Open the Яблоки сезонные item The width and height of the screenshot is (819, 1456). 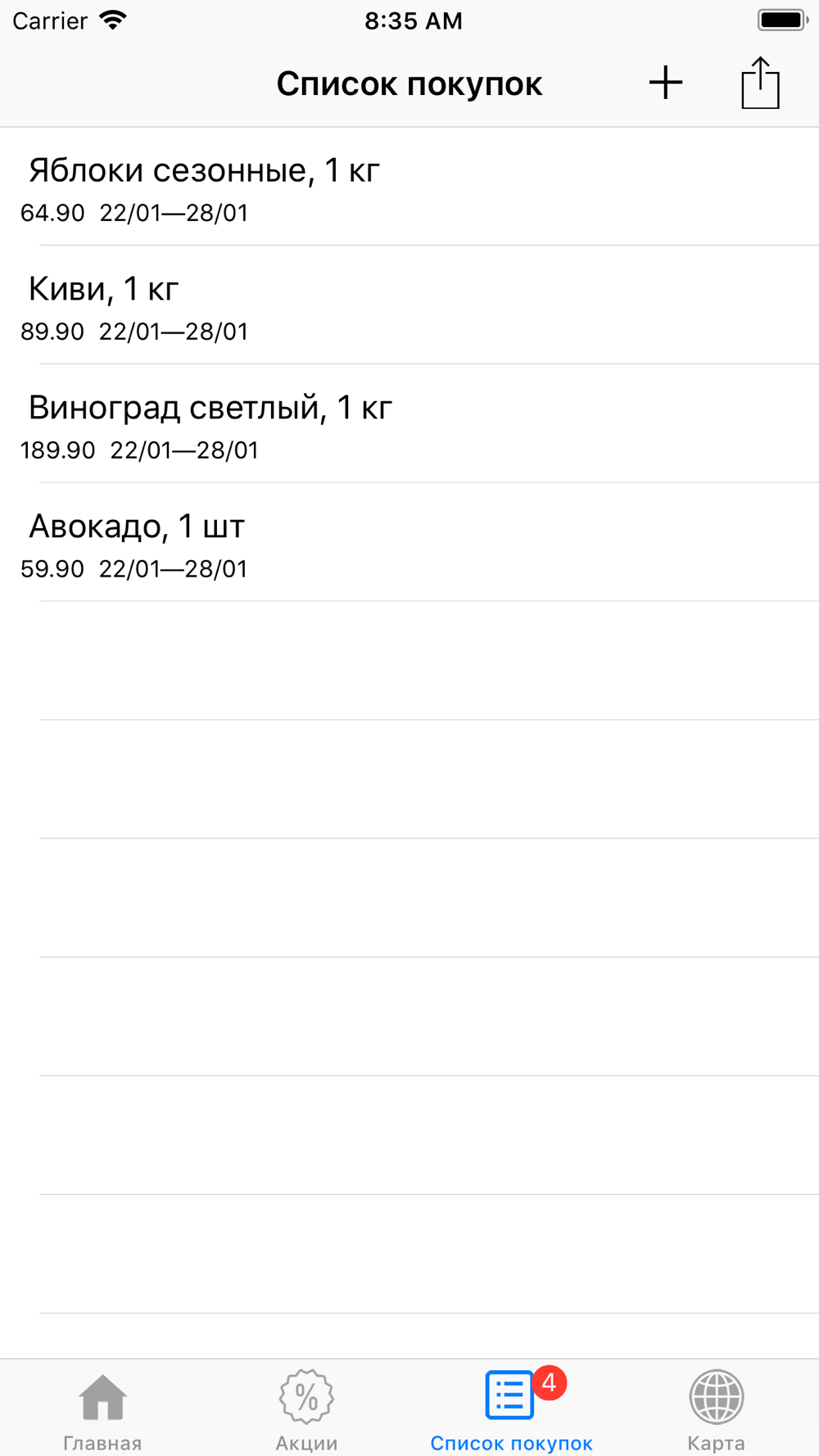[409, 187]
